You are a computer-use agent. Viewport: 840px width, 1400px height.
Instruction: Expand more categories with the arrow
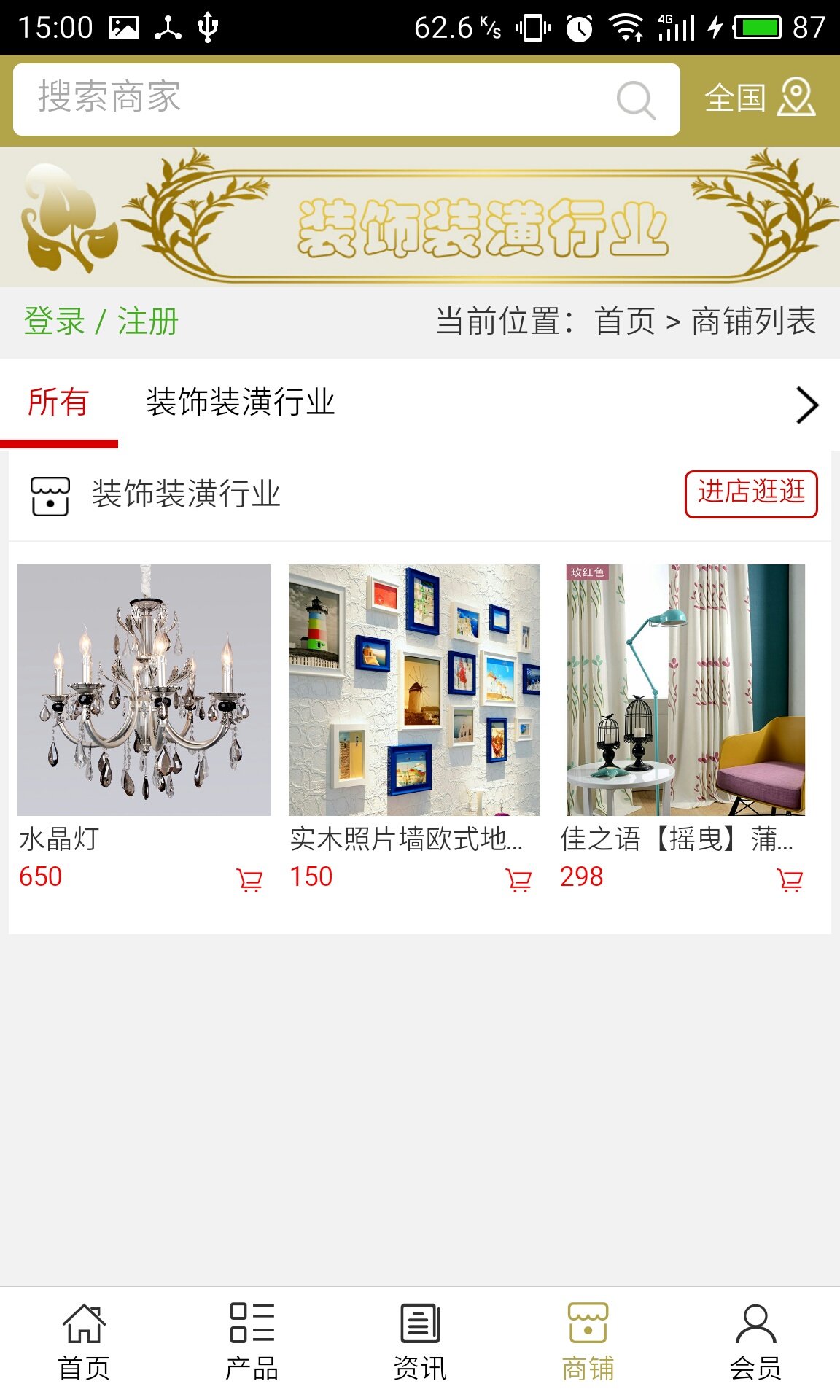(x=806, y=405)
